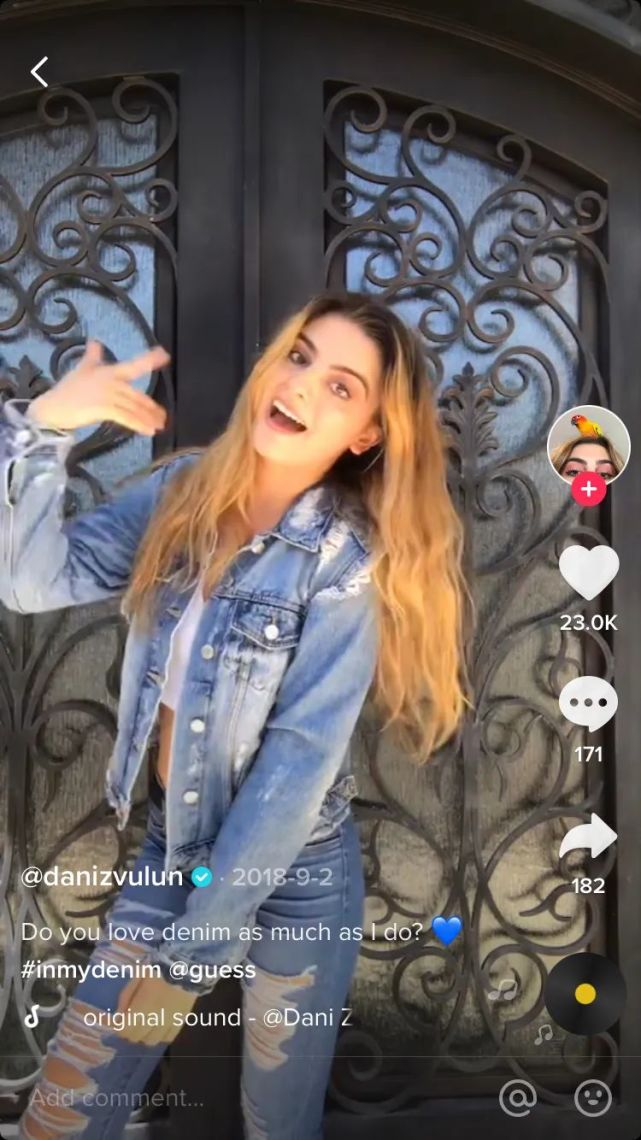Open the @danizvulun username
The width and height of the screenshot is (641, 1140).
point(101,877)
